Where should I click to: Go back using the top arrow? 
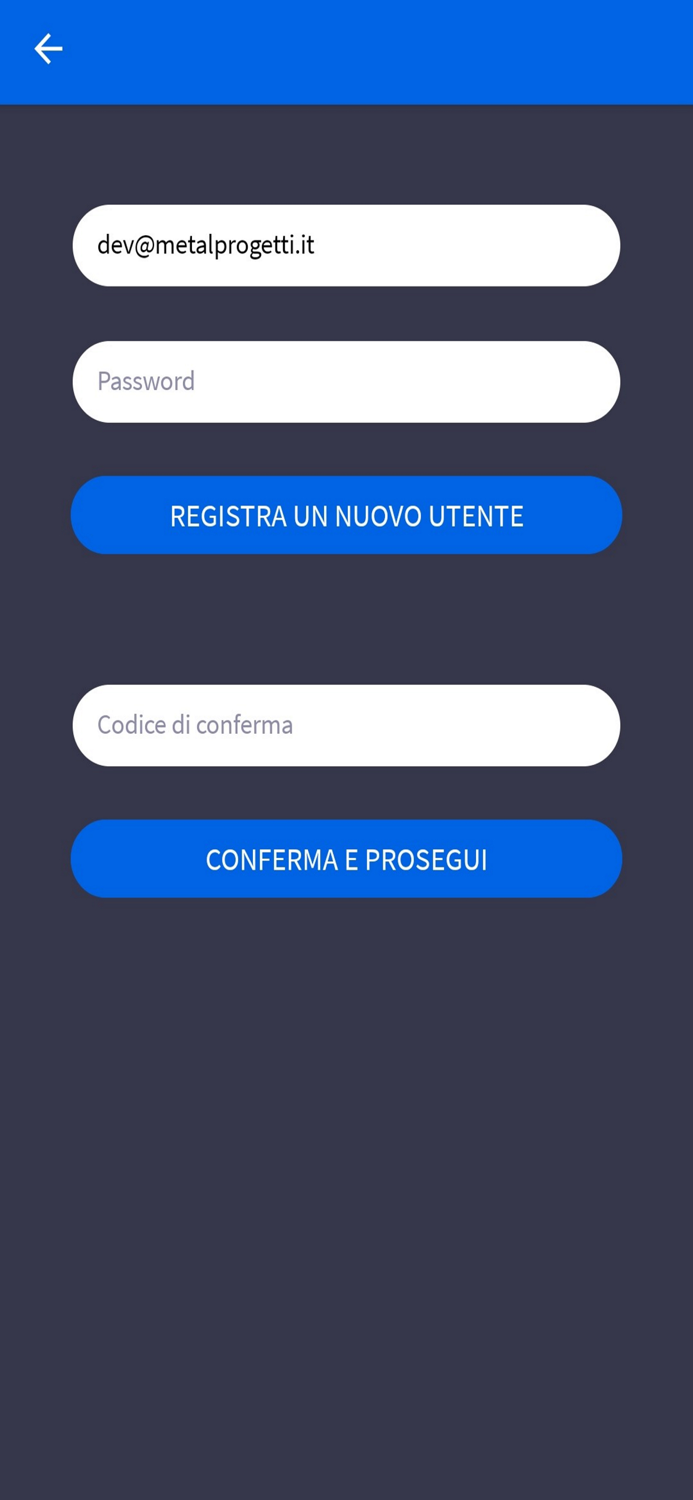point(48,49)
